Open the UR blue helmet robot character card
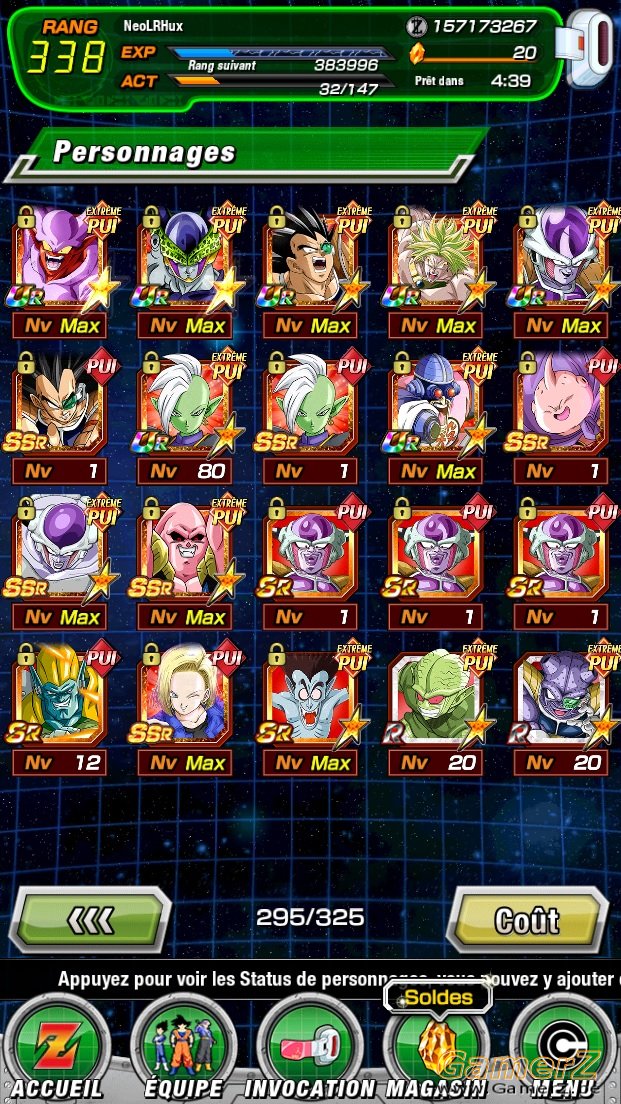621x1104 pixels. coord(435,417)
